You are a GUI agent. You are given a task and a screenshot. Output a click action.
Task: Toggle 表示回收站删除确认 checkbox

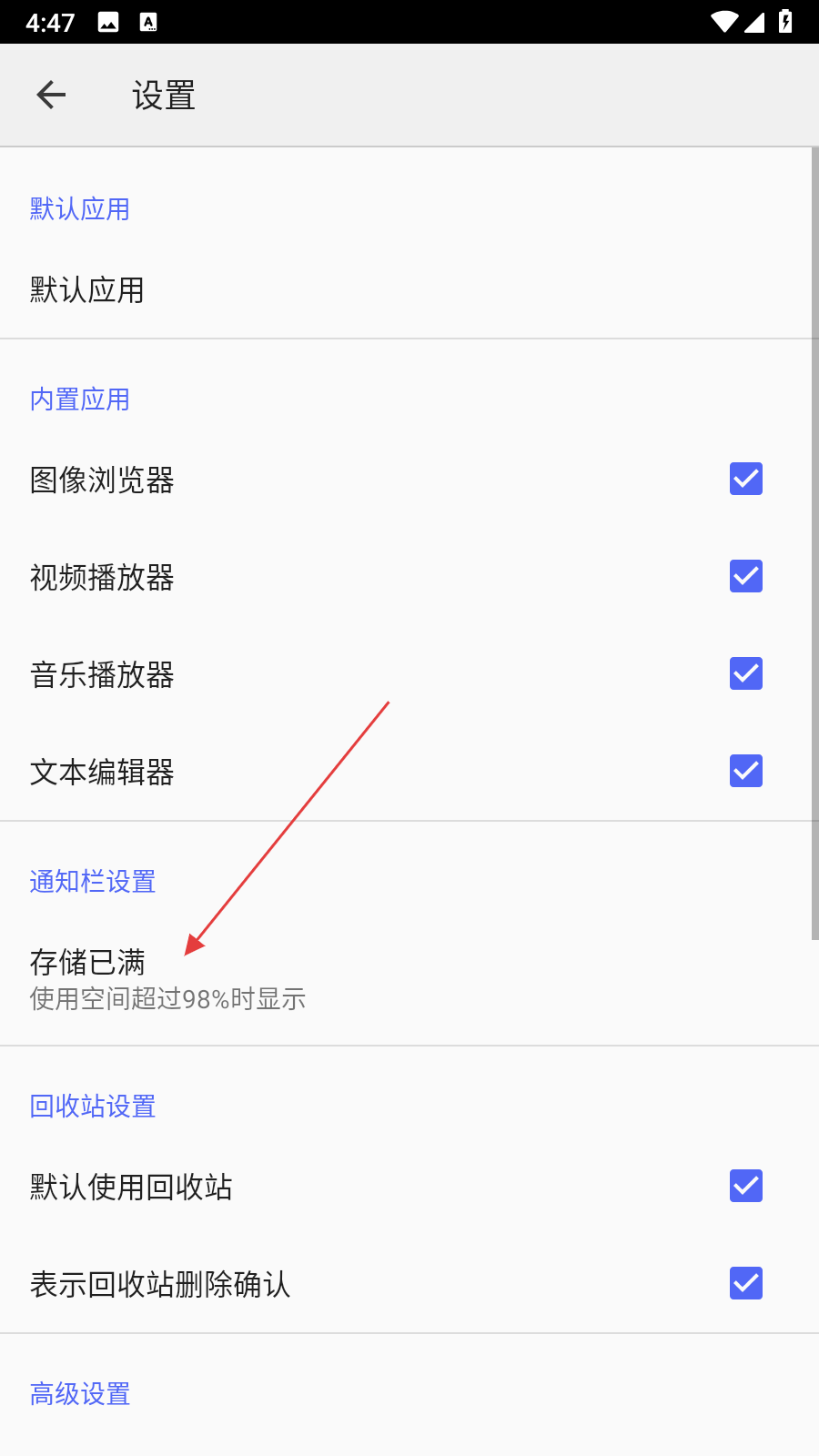click(x=745, y=1283)
